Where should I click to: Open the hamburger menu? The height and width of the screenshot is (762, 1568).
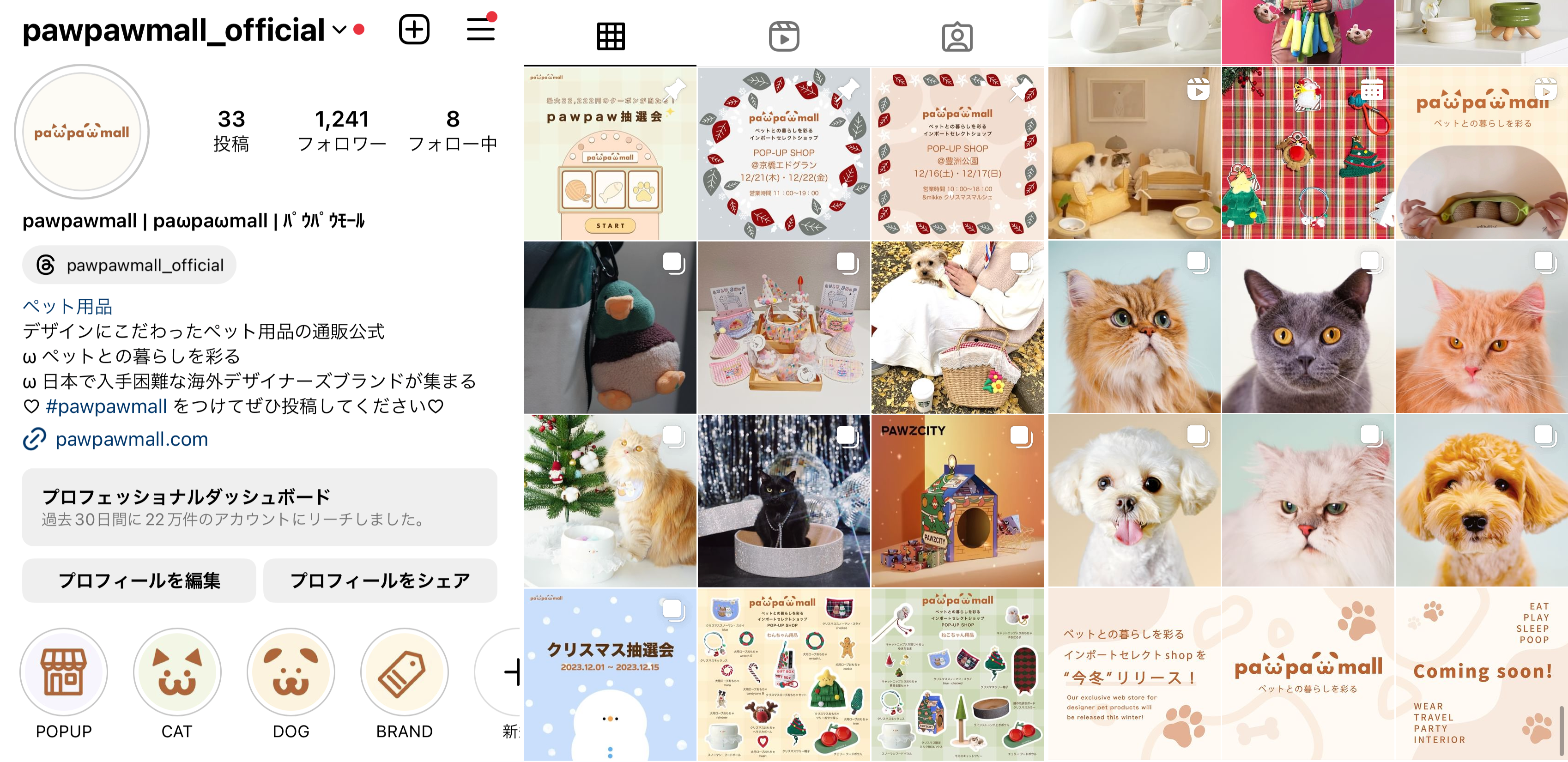point(480,29)
